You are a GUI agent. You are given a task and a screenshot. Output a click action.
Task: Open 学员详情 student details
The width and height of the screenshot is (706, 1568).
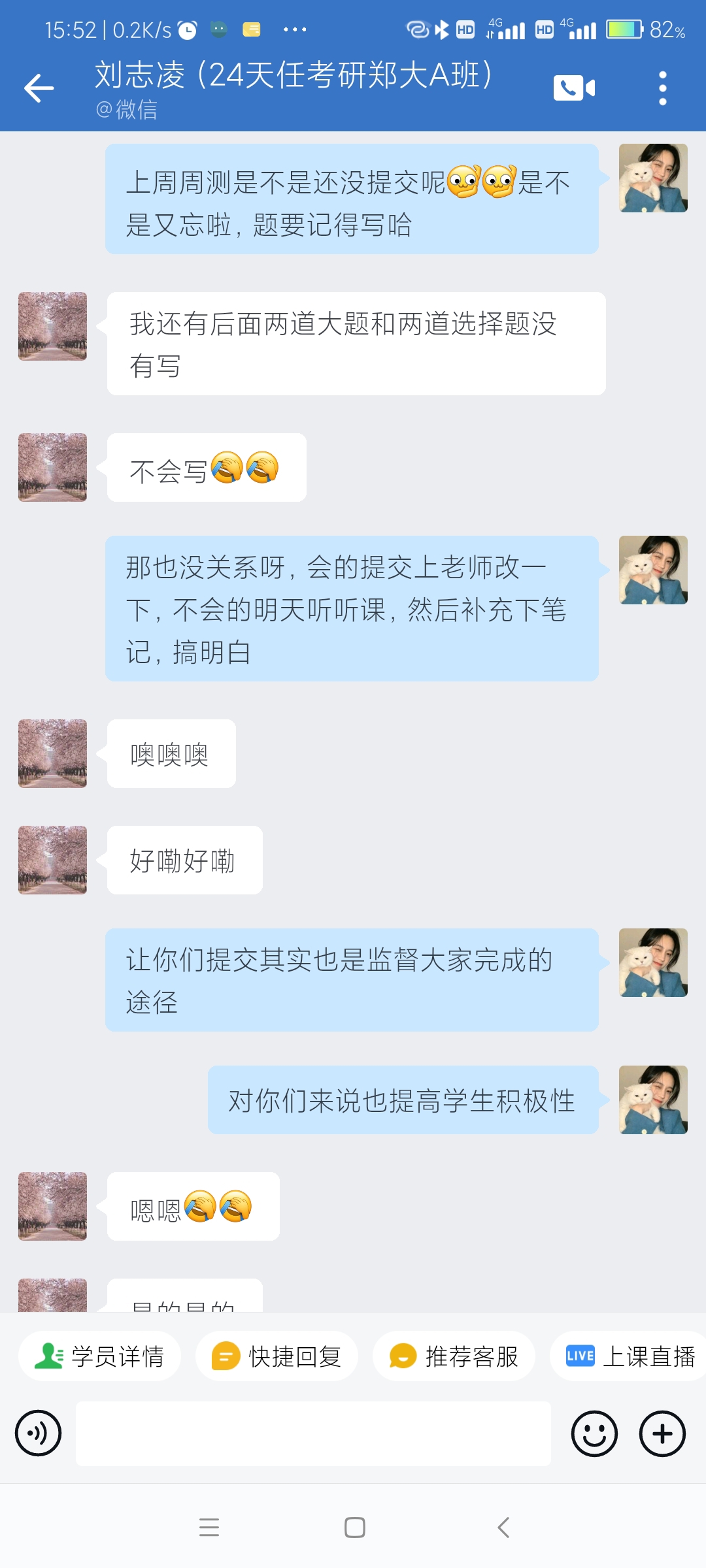(99, 1356)
